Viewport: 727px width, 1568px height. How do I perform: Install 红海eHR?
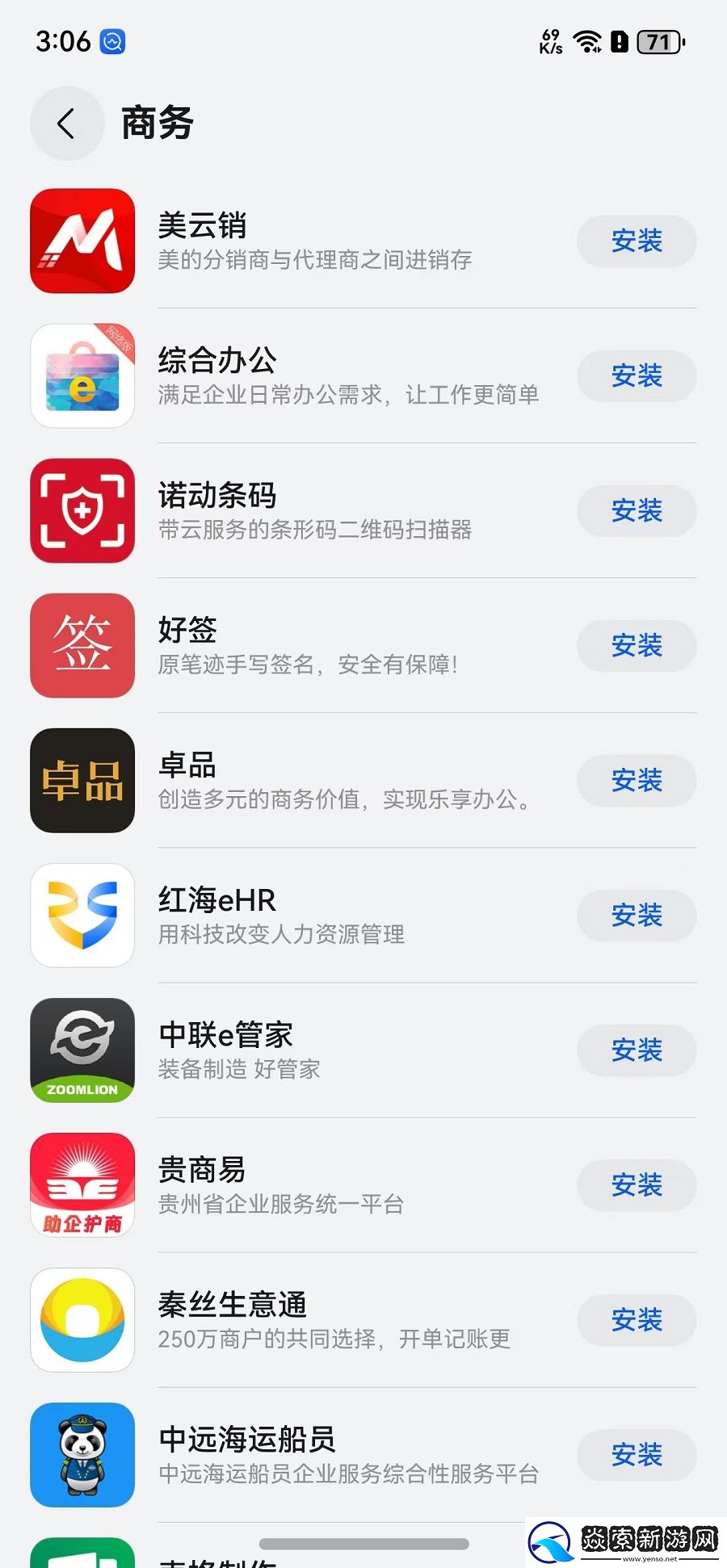coord(637,915)
